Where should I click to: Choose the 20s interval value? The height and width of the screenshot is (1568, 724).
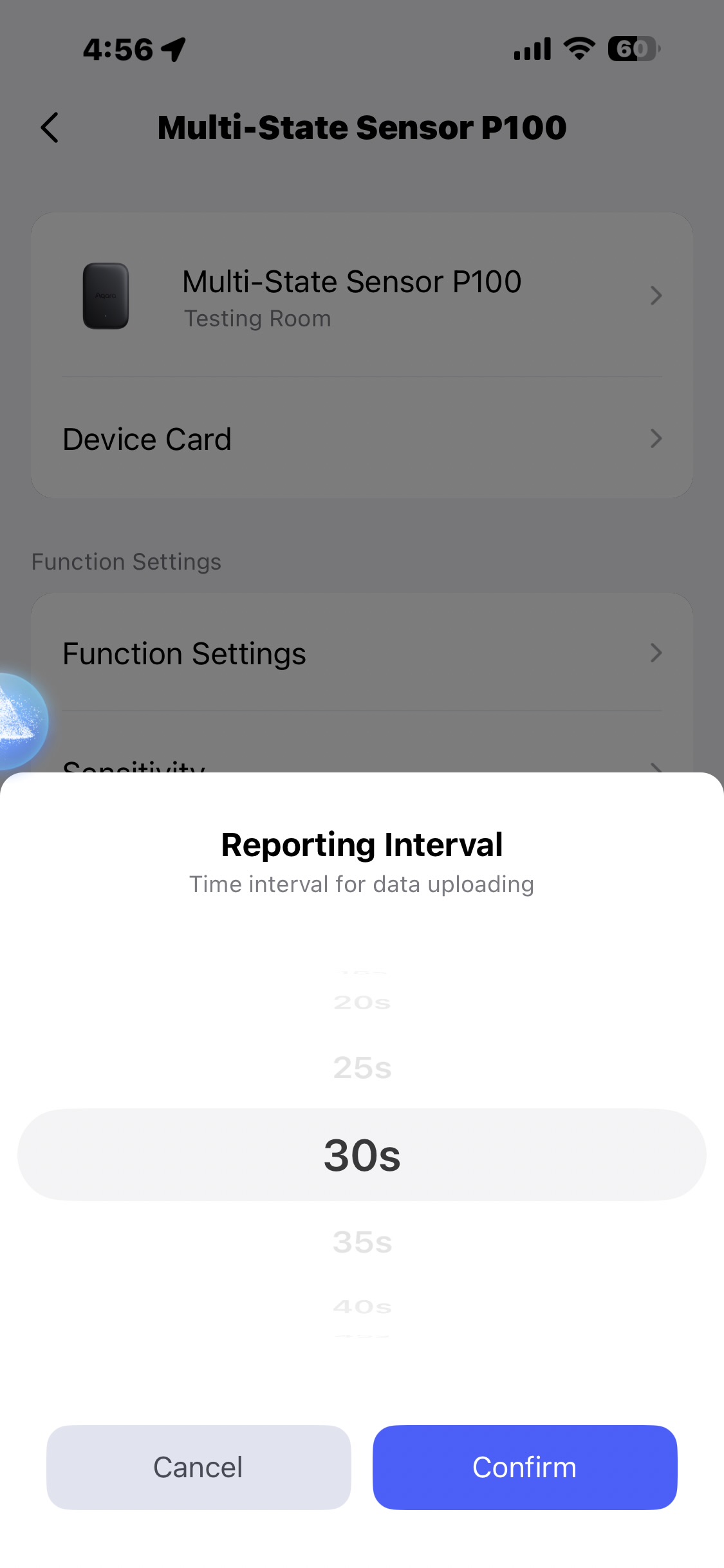point(362,1002)
